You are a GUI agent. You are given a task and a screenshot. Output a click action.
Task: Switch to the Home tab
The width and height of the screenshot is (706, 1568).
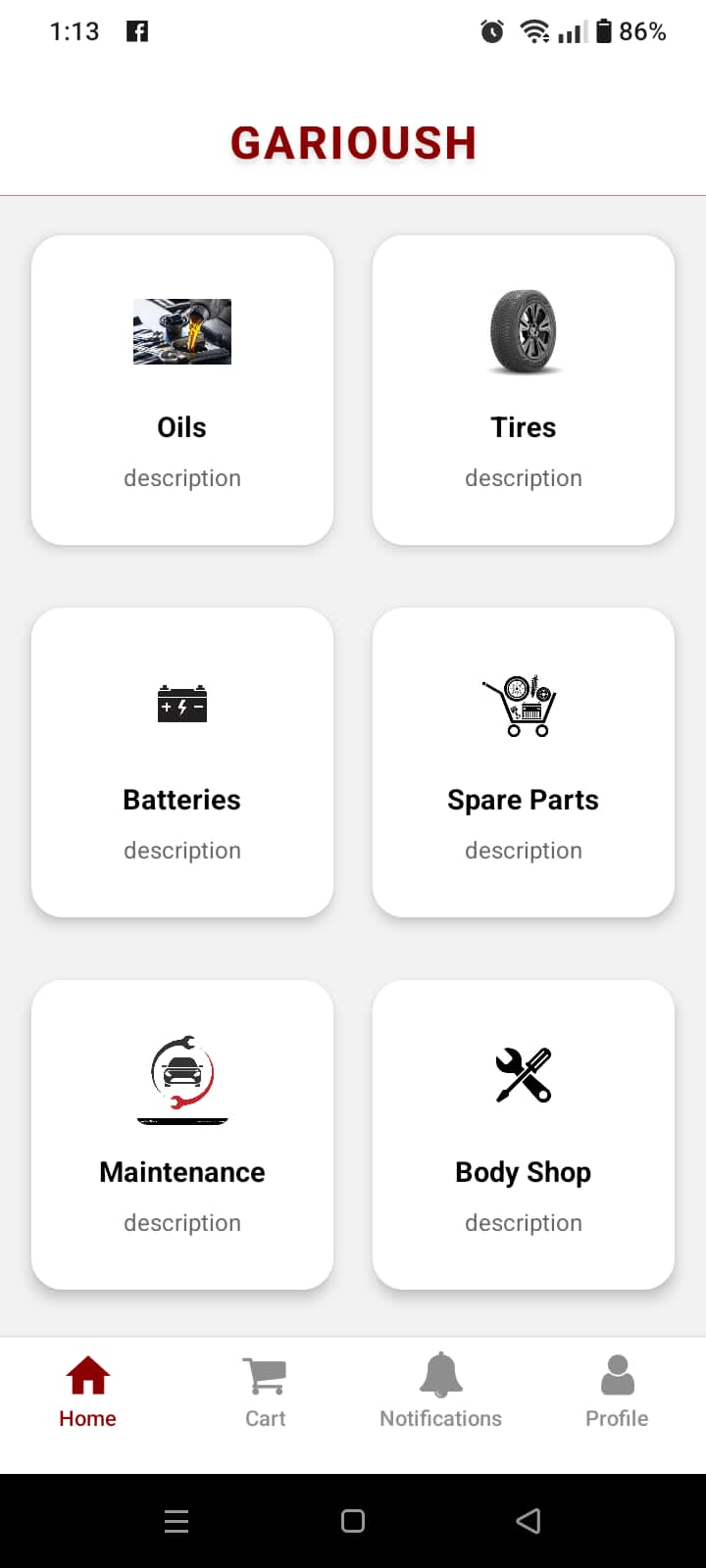point(87,1392)
